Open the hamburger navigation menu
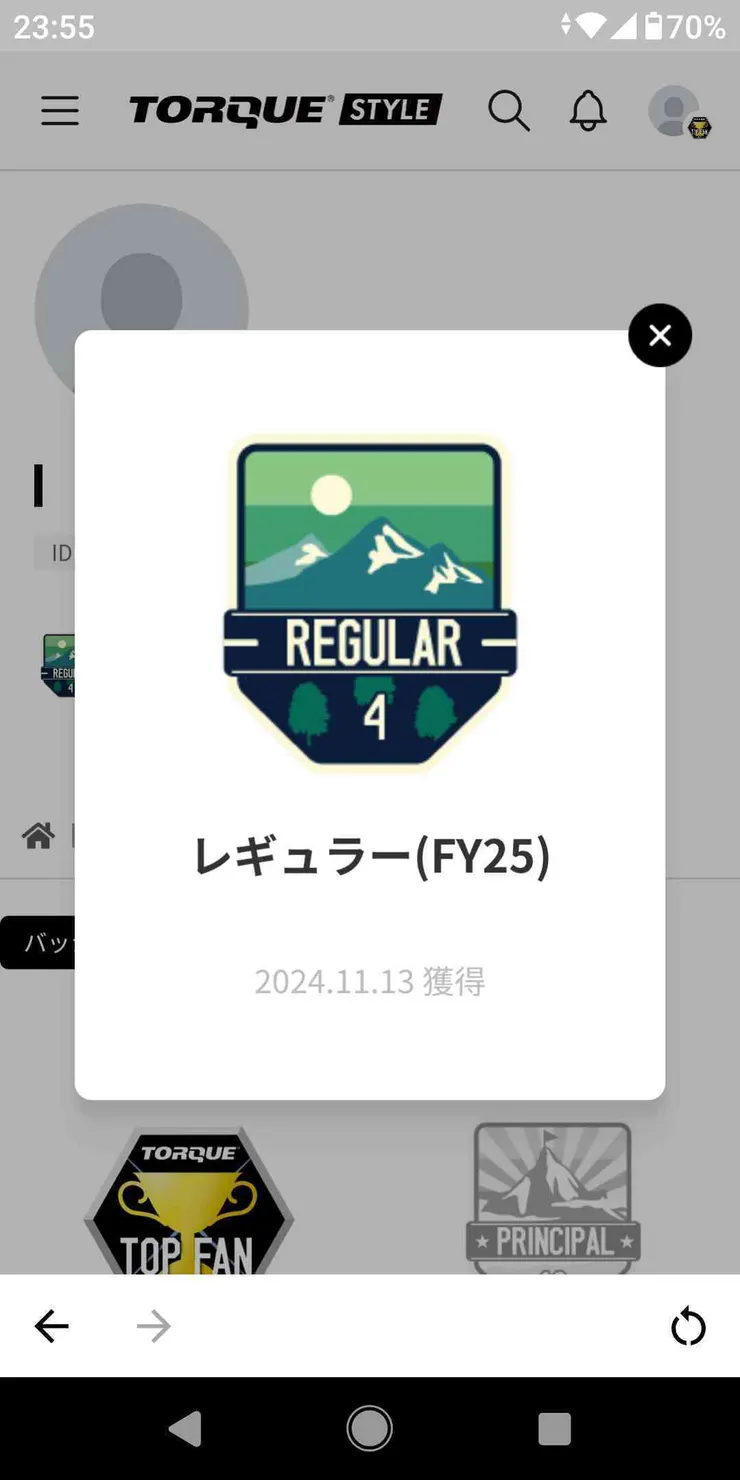The image size is (740, 1480). point(59,110)
